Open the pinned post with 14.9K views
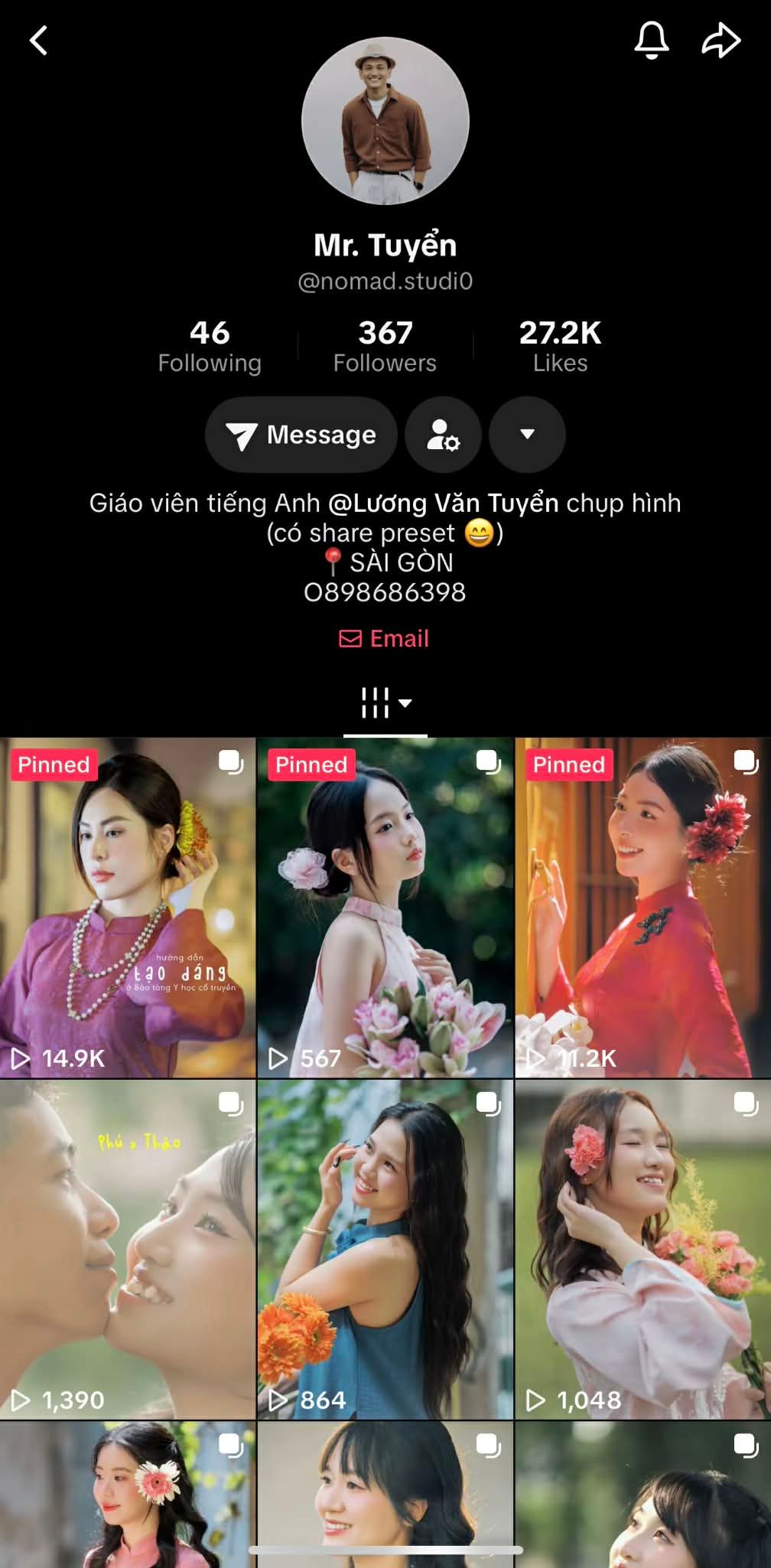The width and height of the screenshot is (771, 1568). pos(128,908)
